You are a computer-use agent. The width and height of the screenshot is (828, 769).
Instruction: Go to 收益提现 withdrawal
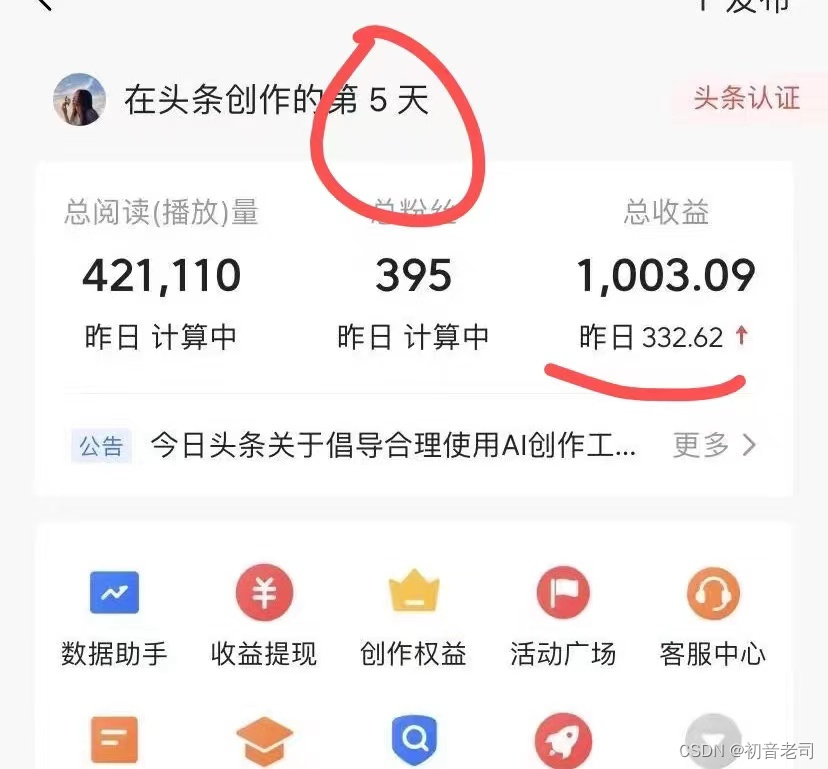click(x=264, y=617)
